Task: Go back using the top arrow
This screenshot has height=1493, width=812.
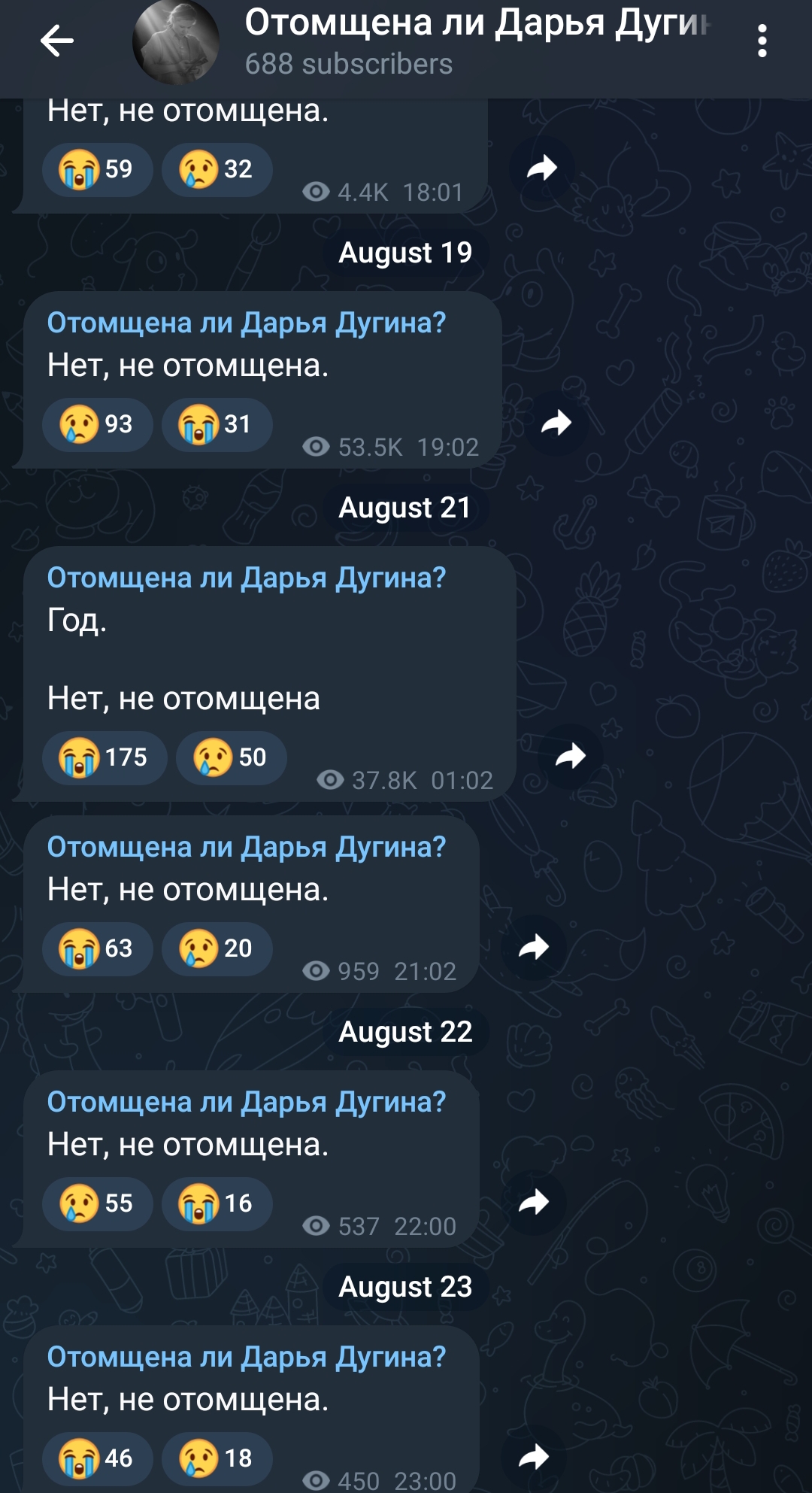Action: (x=57, y=41)
